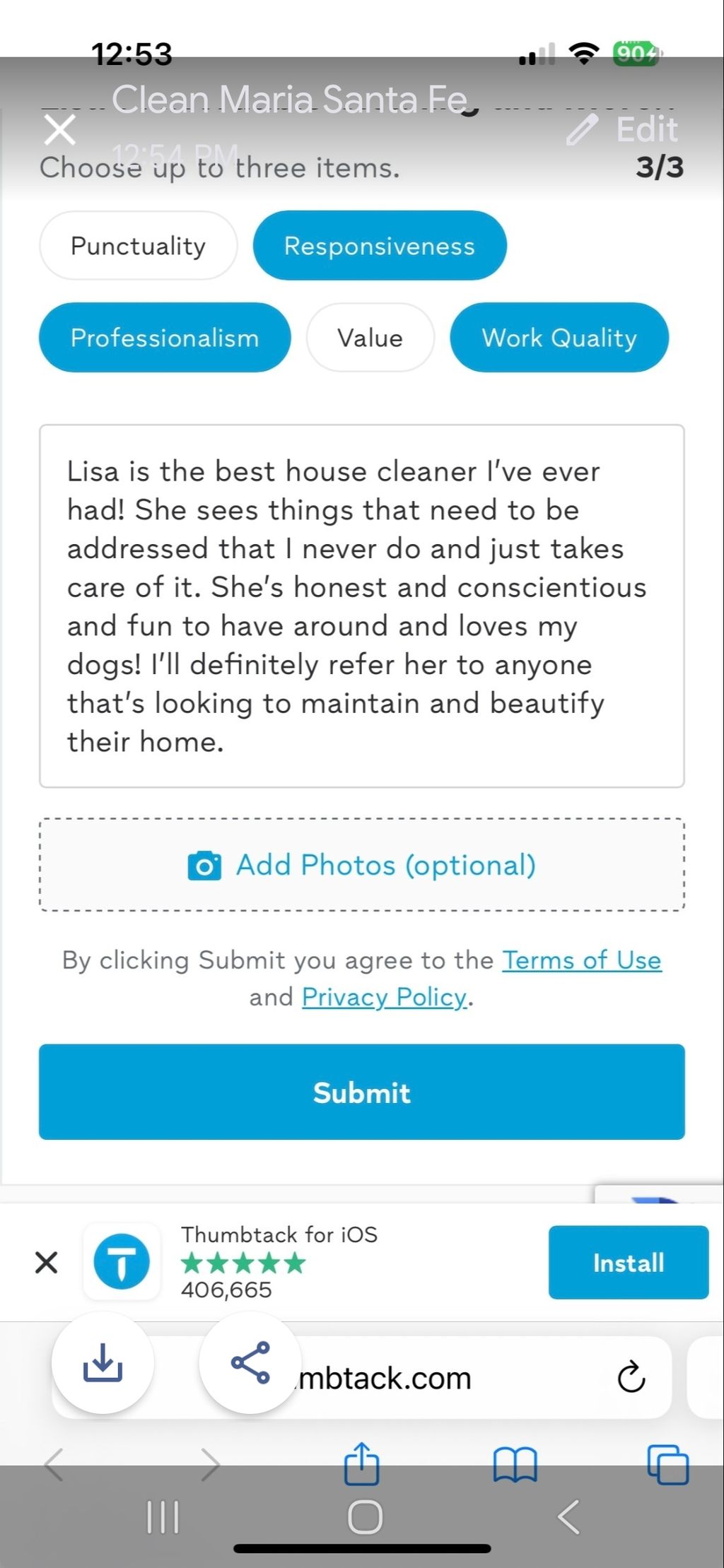Select the Punctuality chip
Screen dimensions: 724x1568
click(x=138, y=246)
